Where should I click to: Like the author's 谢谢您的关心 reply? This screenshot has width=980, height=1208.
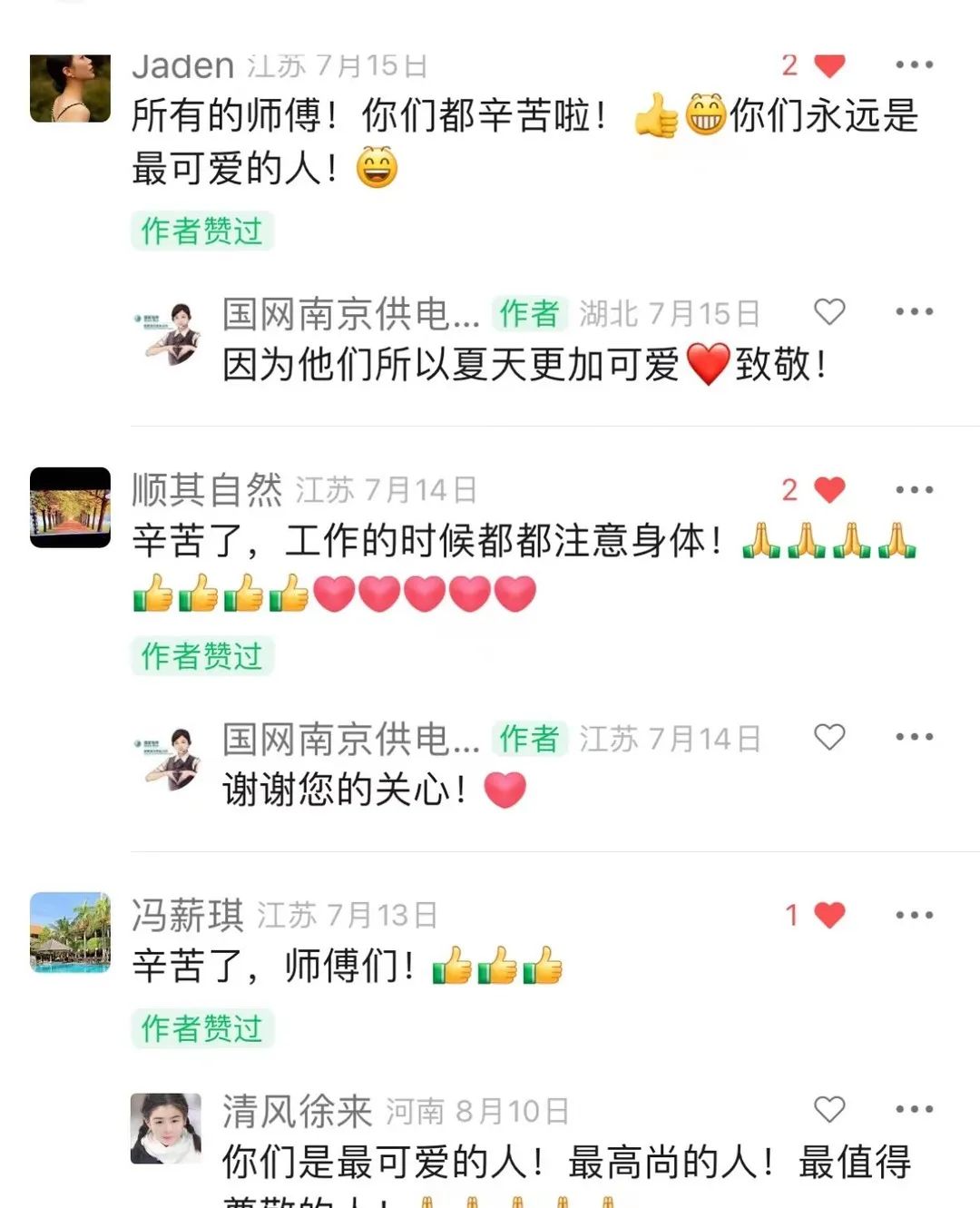pyautogui.click(x=828, y=737)
